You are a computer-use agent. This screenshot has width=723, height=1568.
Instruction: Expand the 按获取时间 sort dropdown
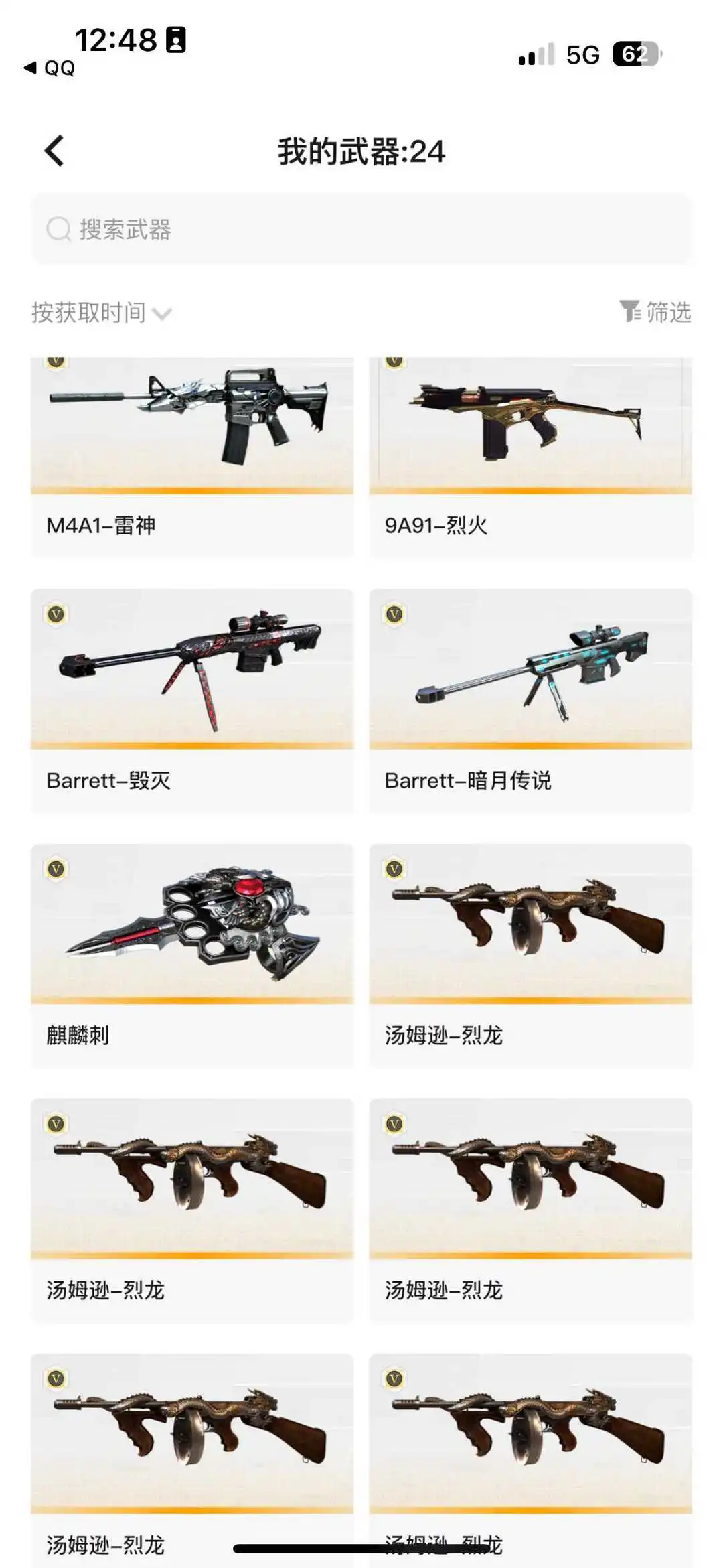point(102,313)
